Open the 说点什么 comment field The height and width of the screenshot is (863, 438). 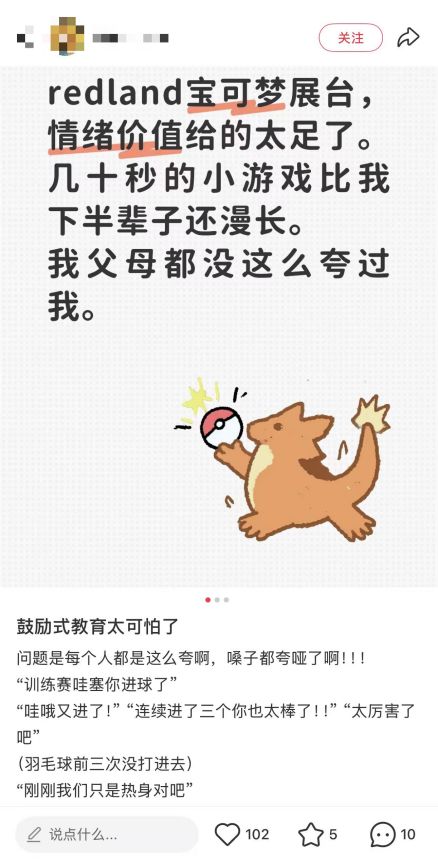tap(106, 834)
